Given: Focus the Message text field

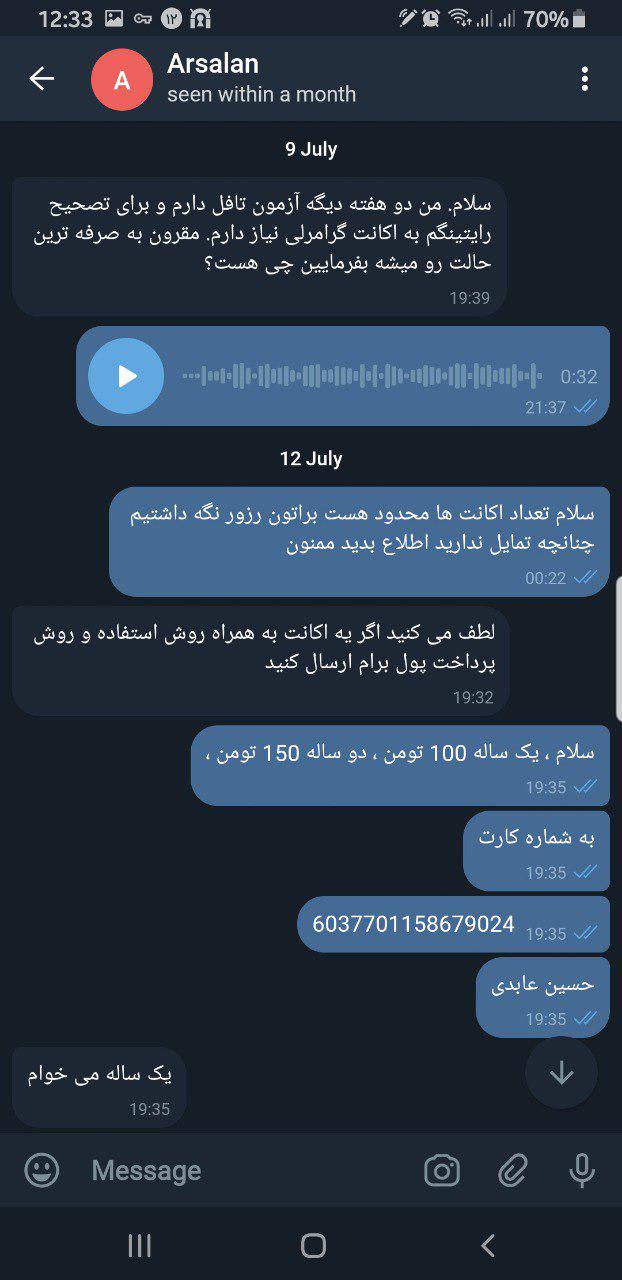Looking at the screenshot, I should (x=245, y=1170).
